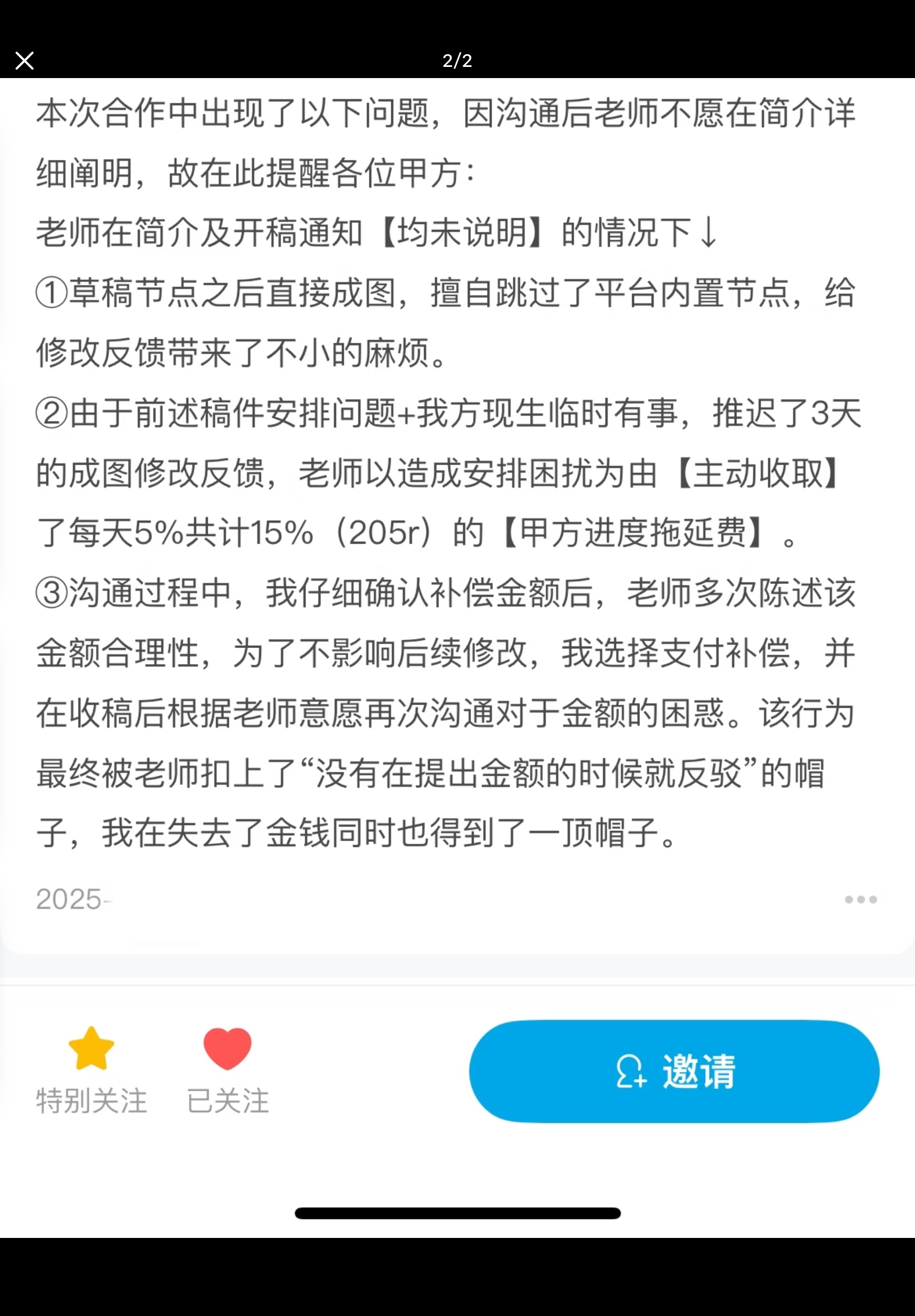The height and width of the screenshot is (1316, 915).
Task: Close the image viewer
Action: (25, 60)
